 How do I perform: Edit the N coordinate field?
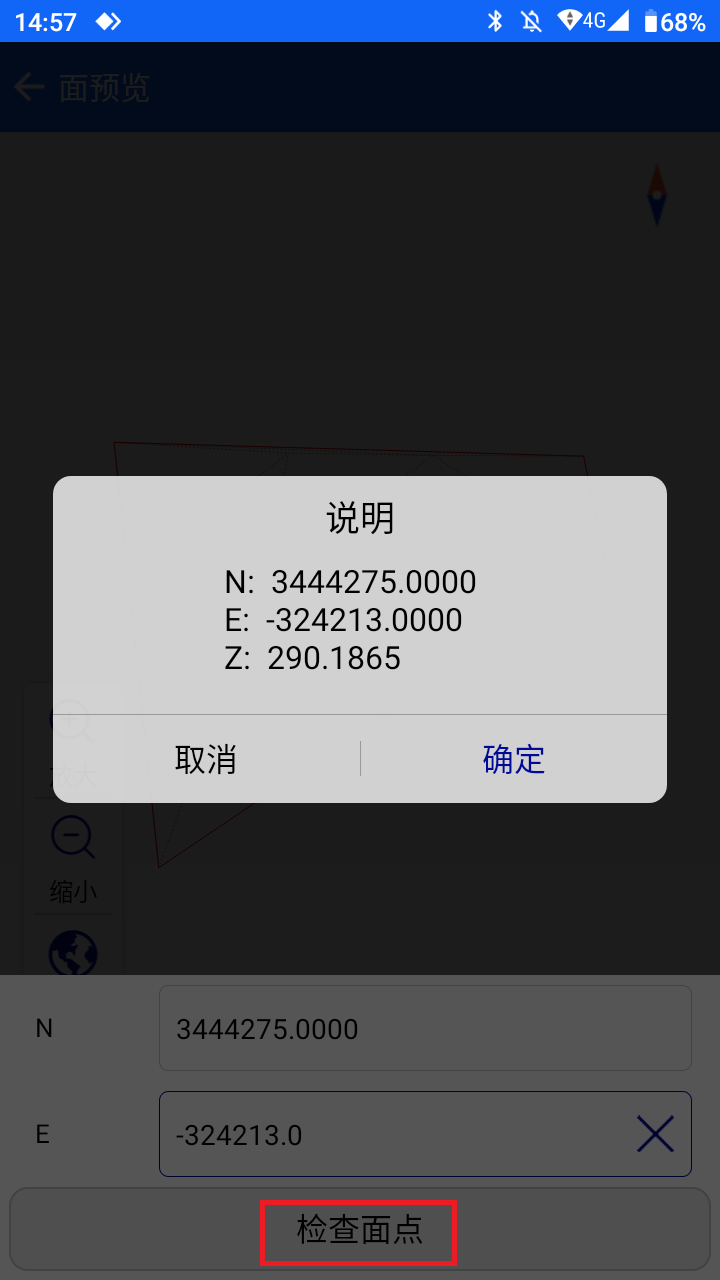point(424,1028)
